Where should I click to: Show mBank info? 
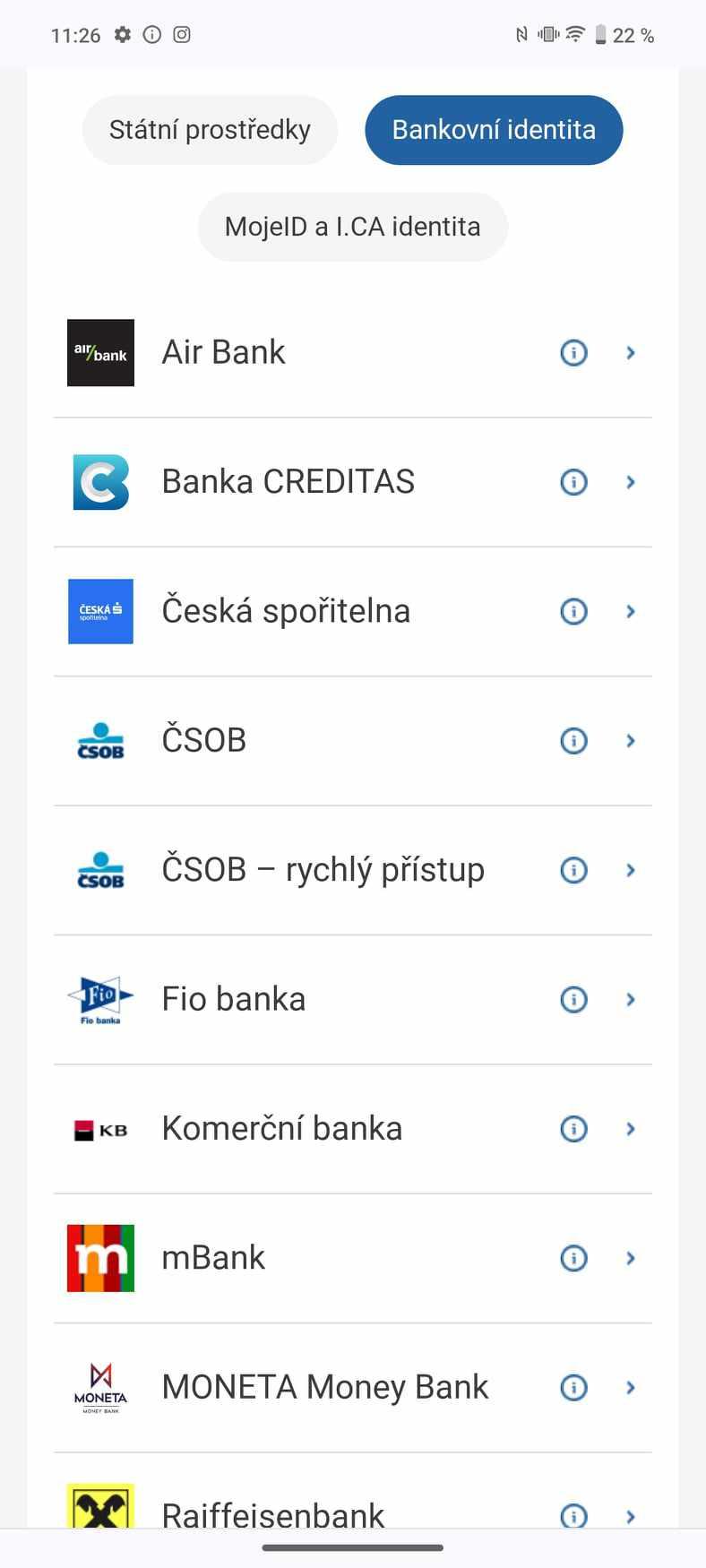[x=573, y=1258]
